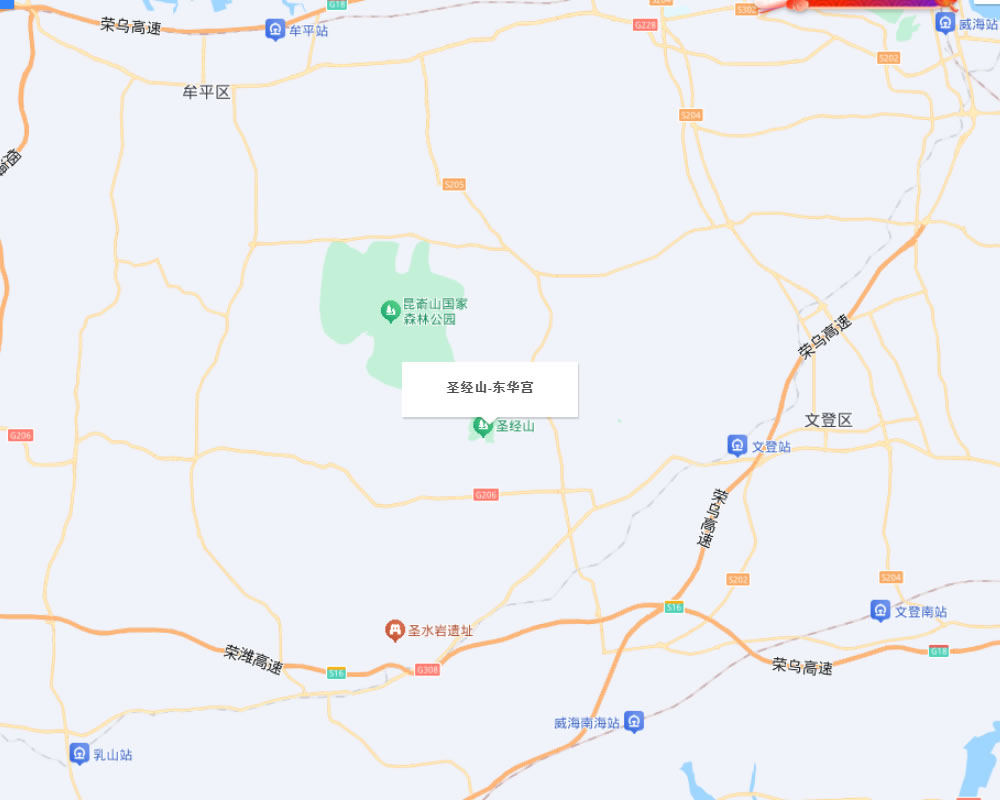This screenshot has width=1000, height=800.
Task: Open the 昆嵛山国家森林公园 park marker
Action: tap(391, 312)
